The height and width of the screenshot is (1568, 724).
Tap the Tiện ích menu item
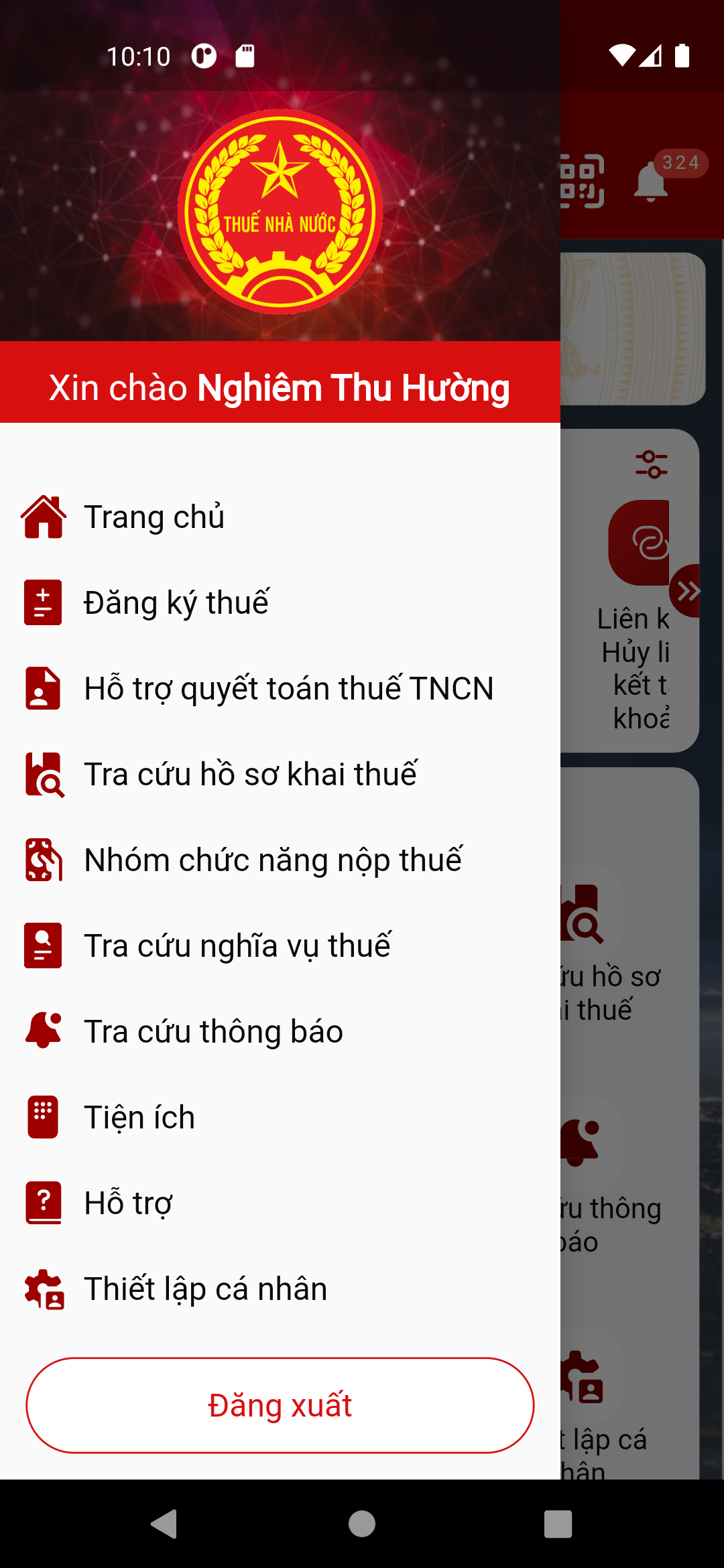139,1118
